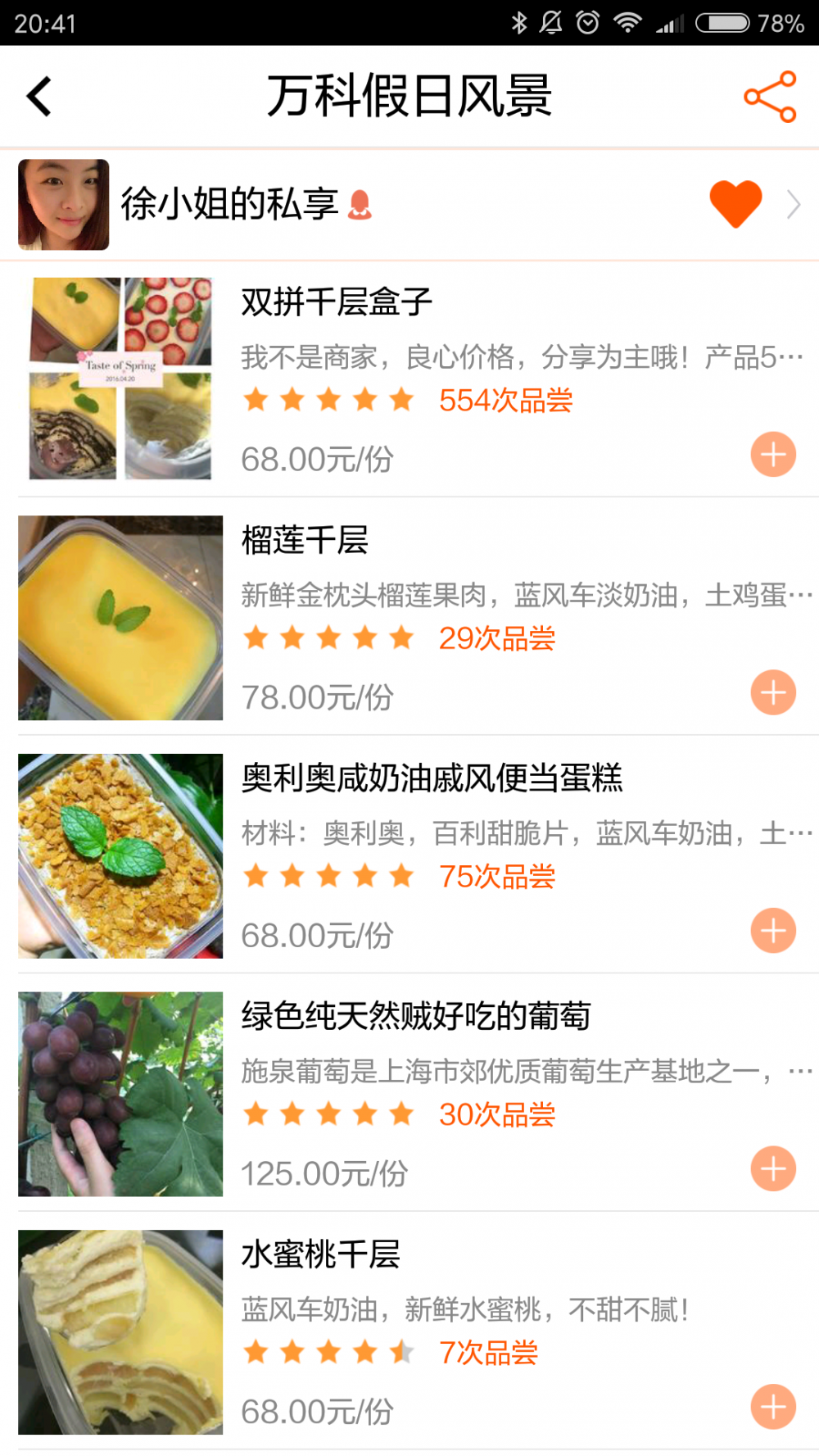Share this 万科假日风景 page

pos(770,97)
